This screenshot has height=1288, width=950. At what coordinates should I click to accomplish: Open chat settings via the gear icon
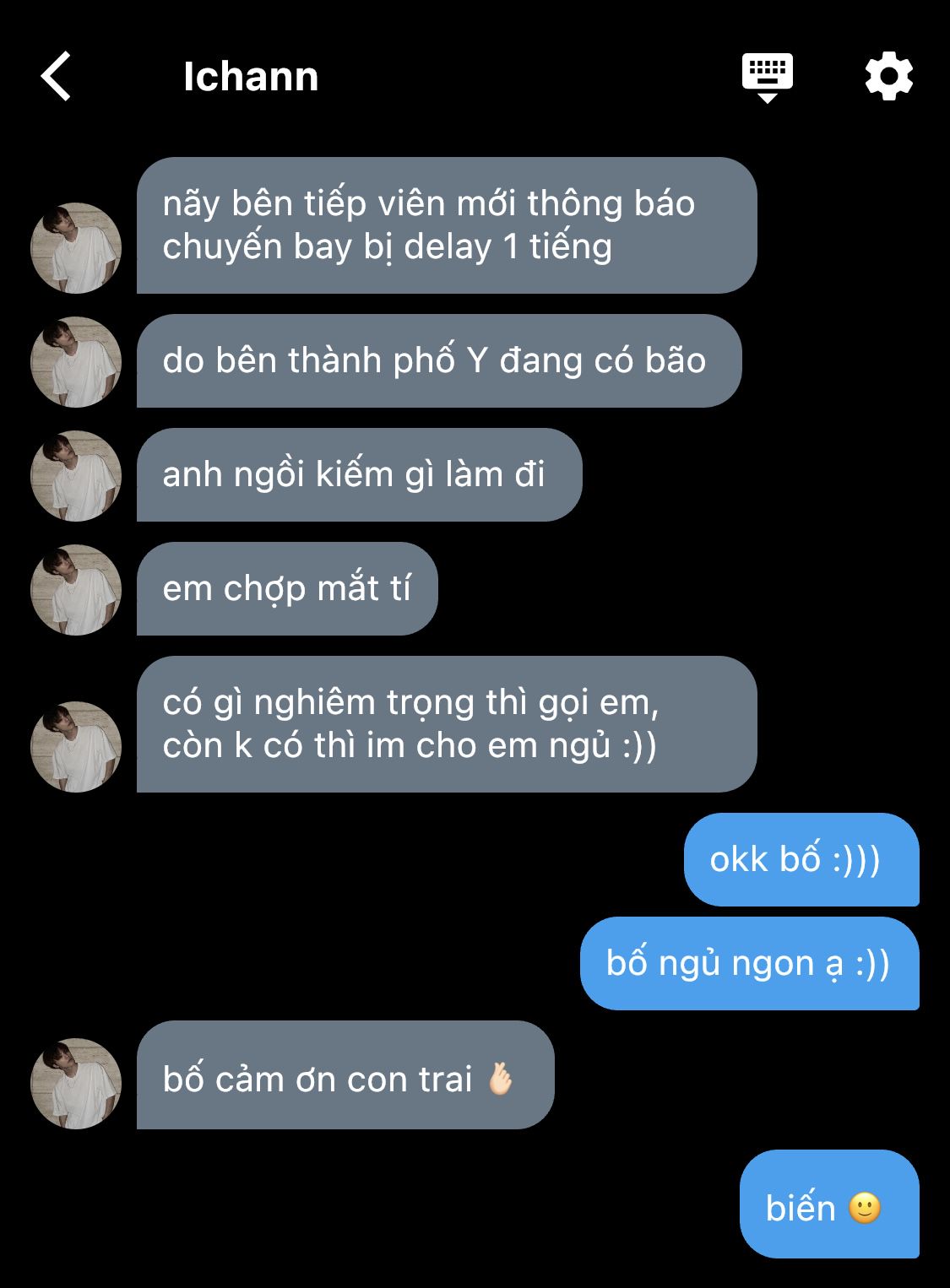pyautogui.click(x=888, y=77)
